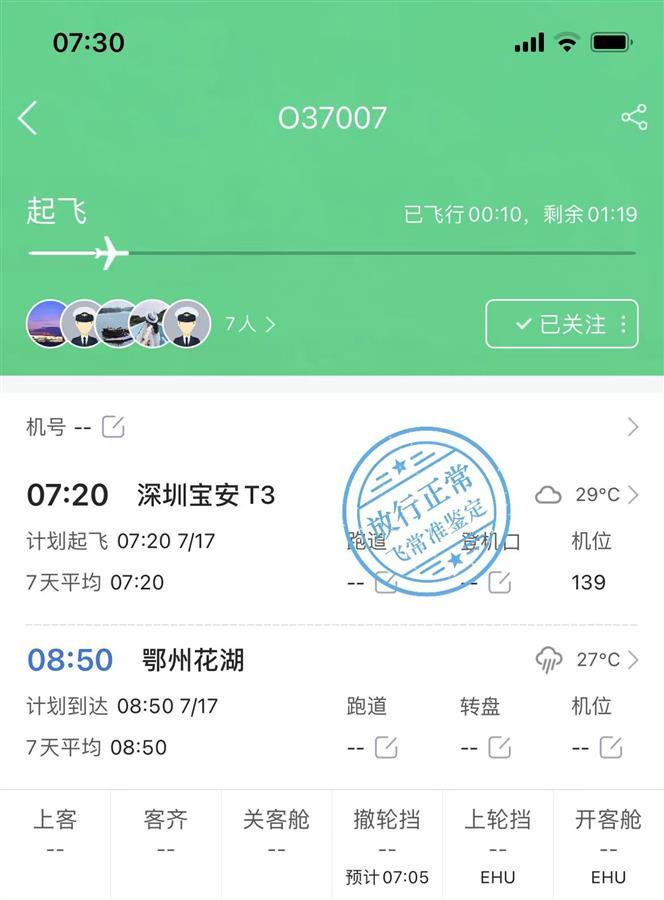Edit the 转盘 baggage carousel value

[x=499, y=747]
